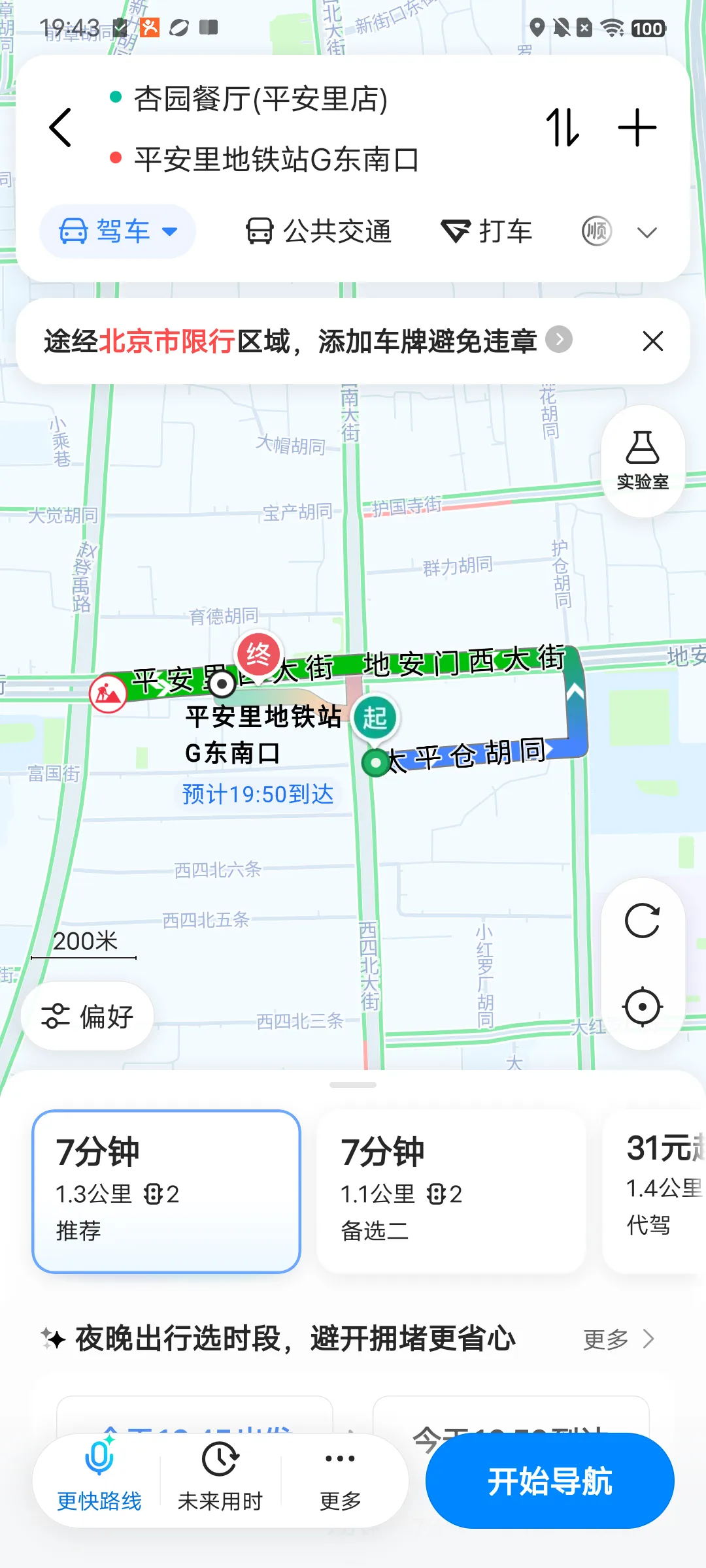Add a waypoint with the plus icon
This screenshot has height=1568, width=706.
click(637, 127)
